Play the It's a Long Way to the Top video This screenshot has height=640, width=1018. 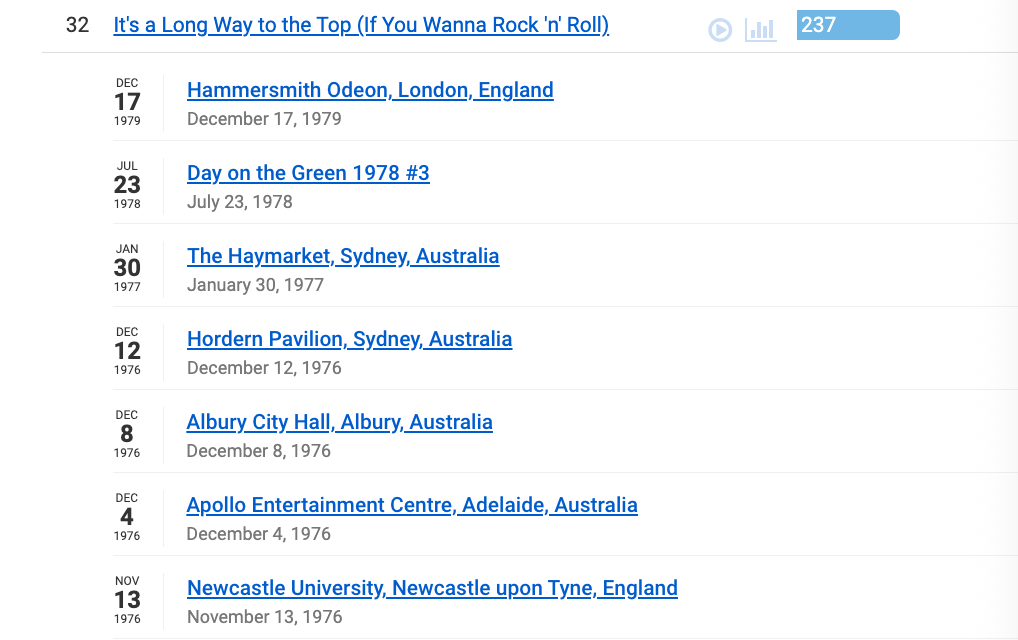tap(720, 30)
